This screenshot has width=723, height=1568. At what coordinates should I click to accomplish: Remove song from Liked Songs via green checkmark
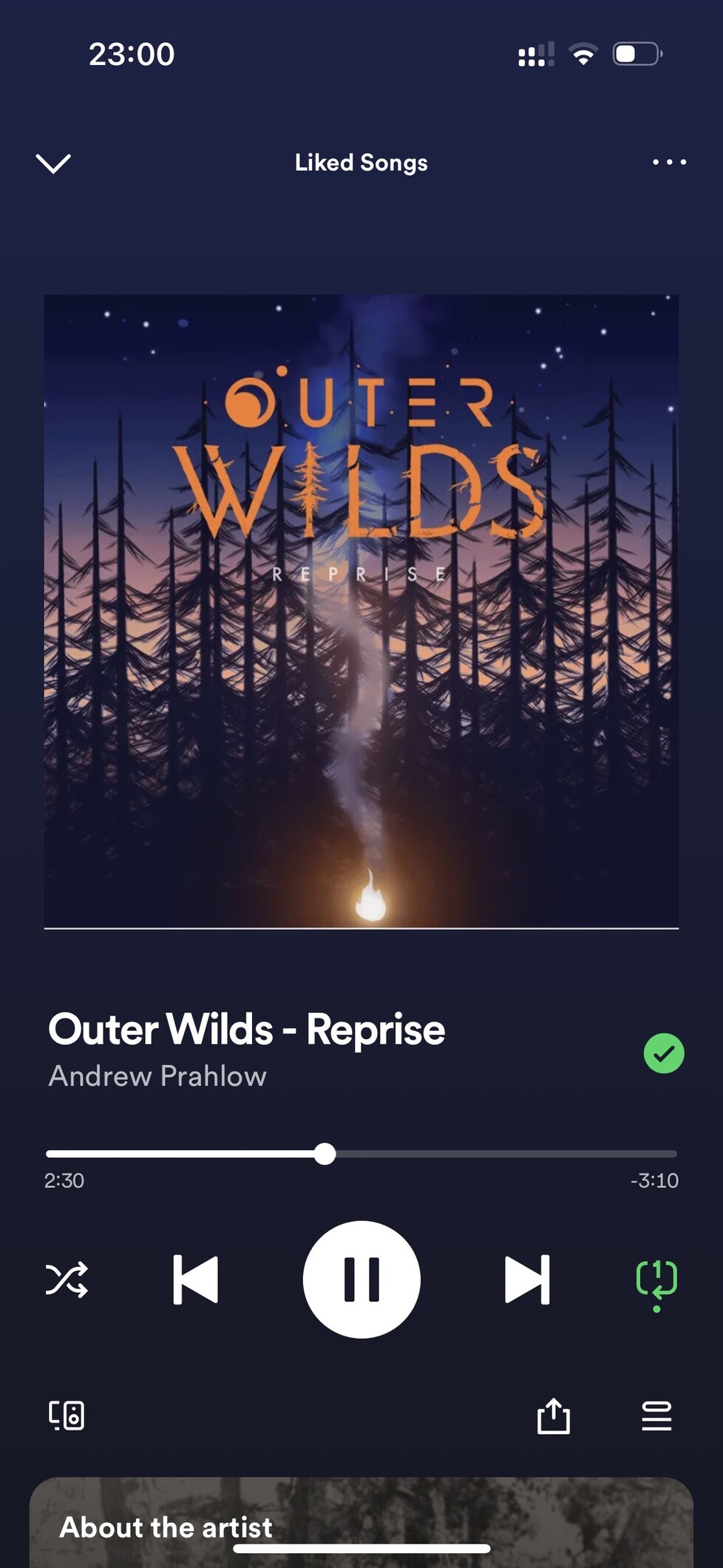663,1052
